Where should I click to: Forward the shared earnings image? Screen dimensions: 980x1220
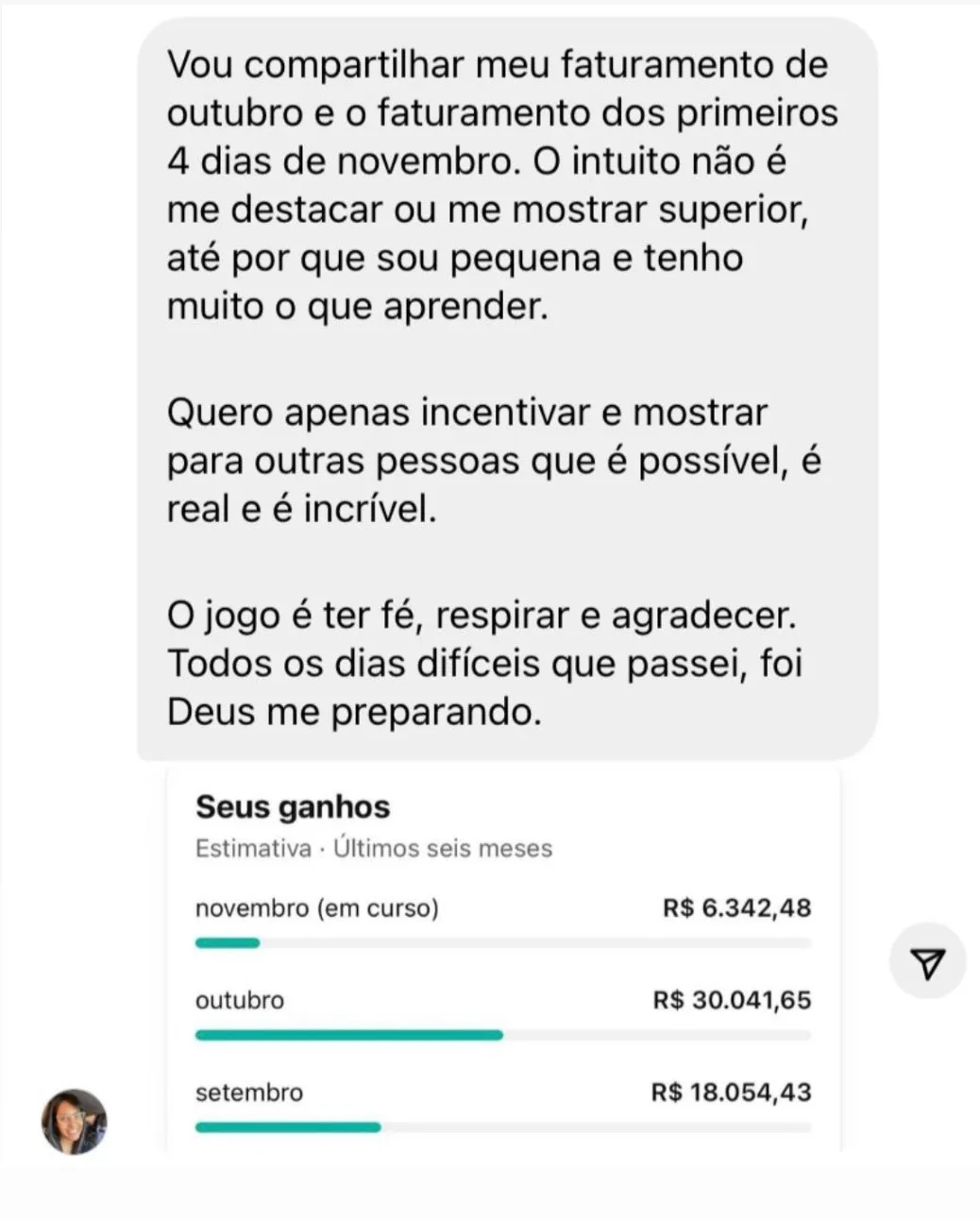(927, 961)
